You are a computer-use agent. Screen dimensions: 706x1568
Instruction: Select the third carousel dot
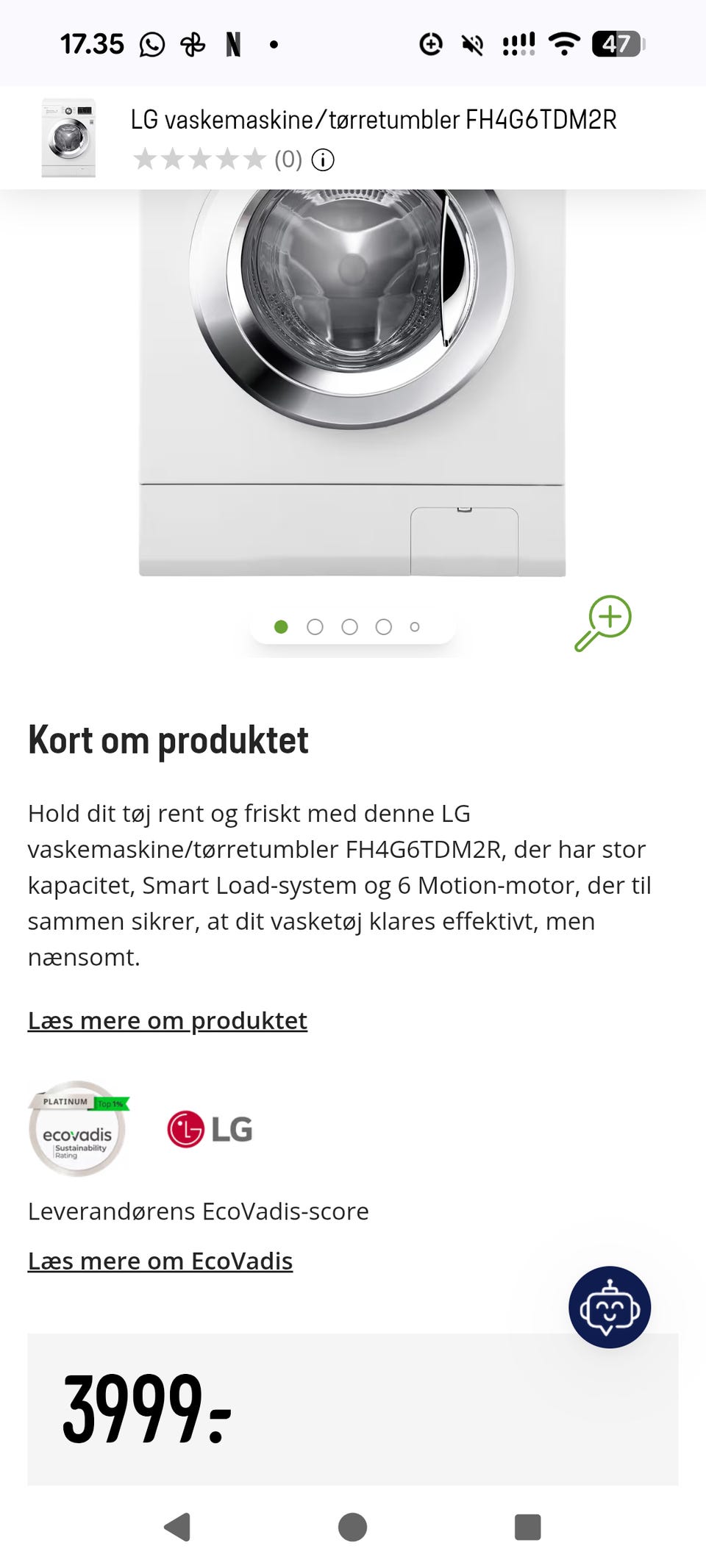[x=350, y=626]
